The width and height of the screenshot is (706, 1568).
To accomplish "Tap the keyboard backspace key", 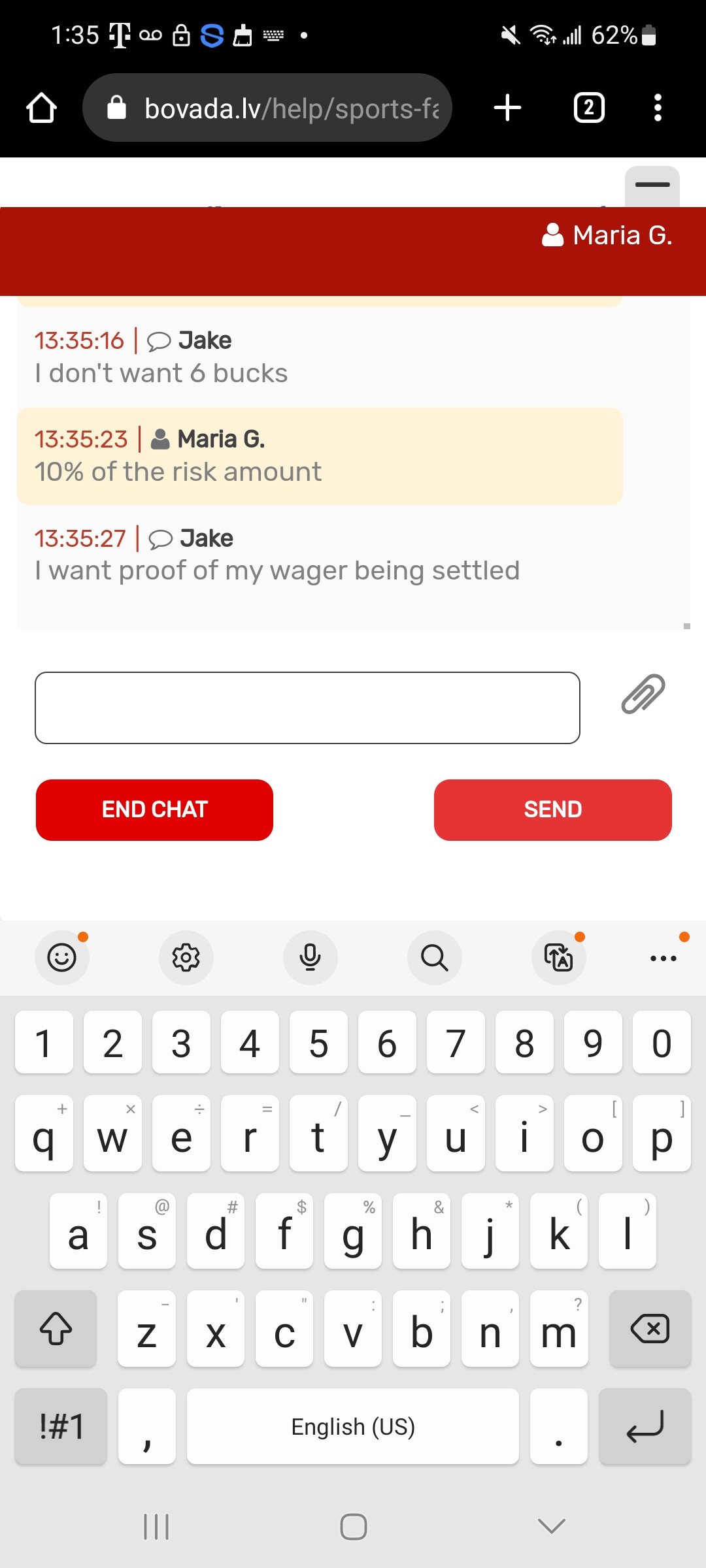I will click(649, 1328).
